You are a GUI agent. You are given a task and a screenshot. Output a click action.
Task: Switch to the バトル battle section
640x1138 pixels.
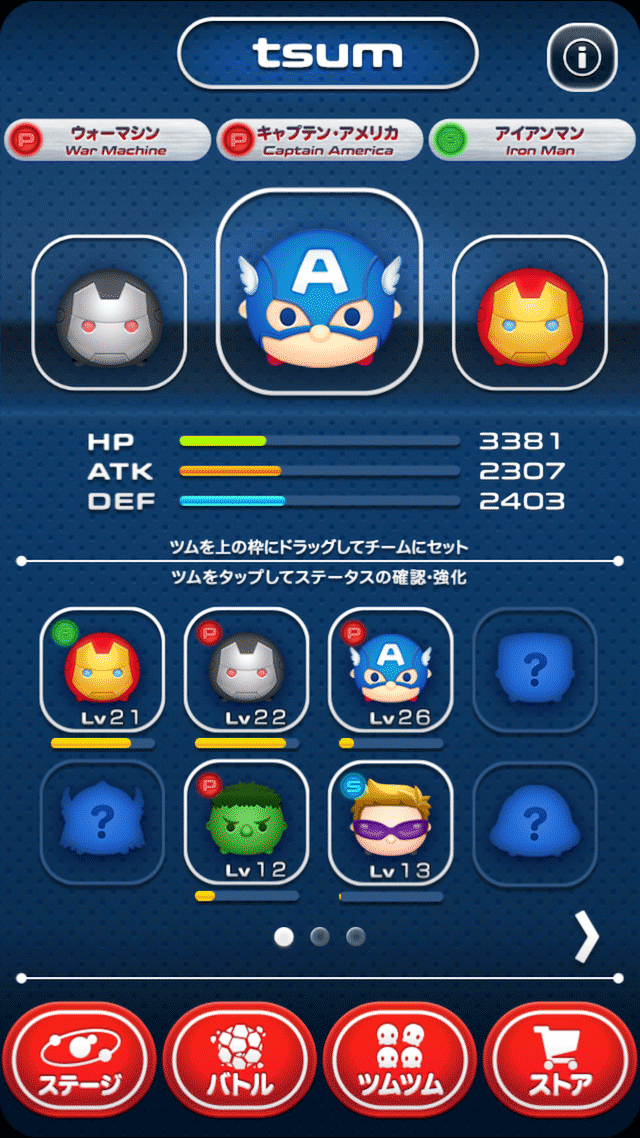[239, 1060]
